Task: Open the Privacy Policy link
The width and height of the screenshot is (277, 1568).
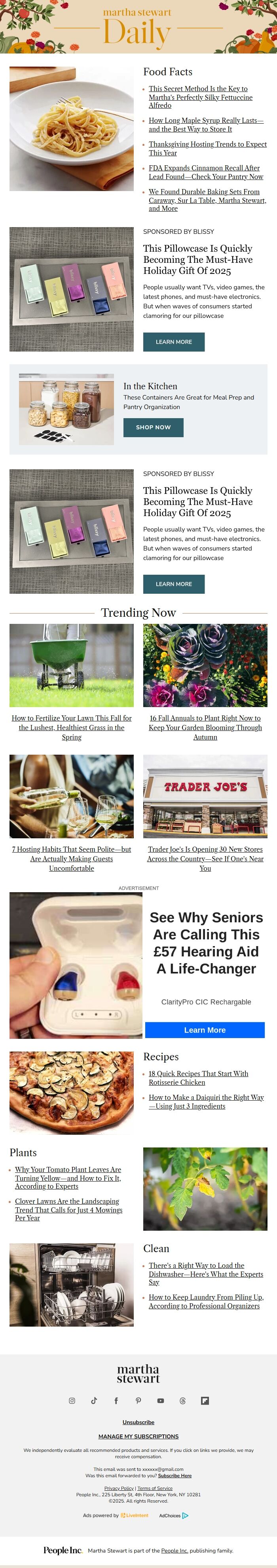Action: click(119, 1488)
